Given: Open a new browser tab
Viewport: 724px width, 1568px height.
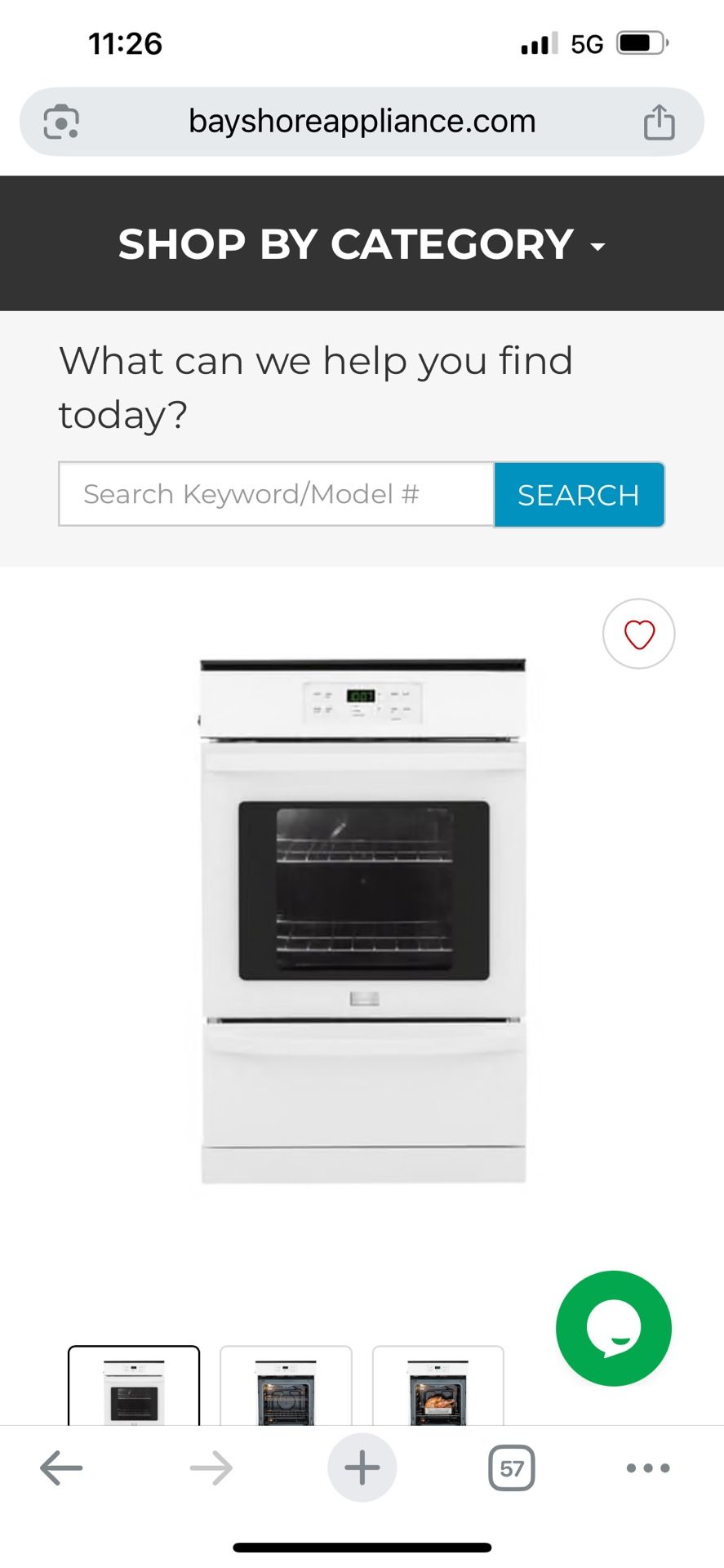Looking at the screenshot, I should [362, 1468].
